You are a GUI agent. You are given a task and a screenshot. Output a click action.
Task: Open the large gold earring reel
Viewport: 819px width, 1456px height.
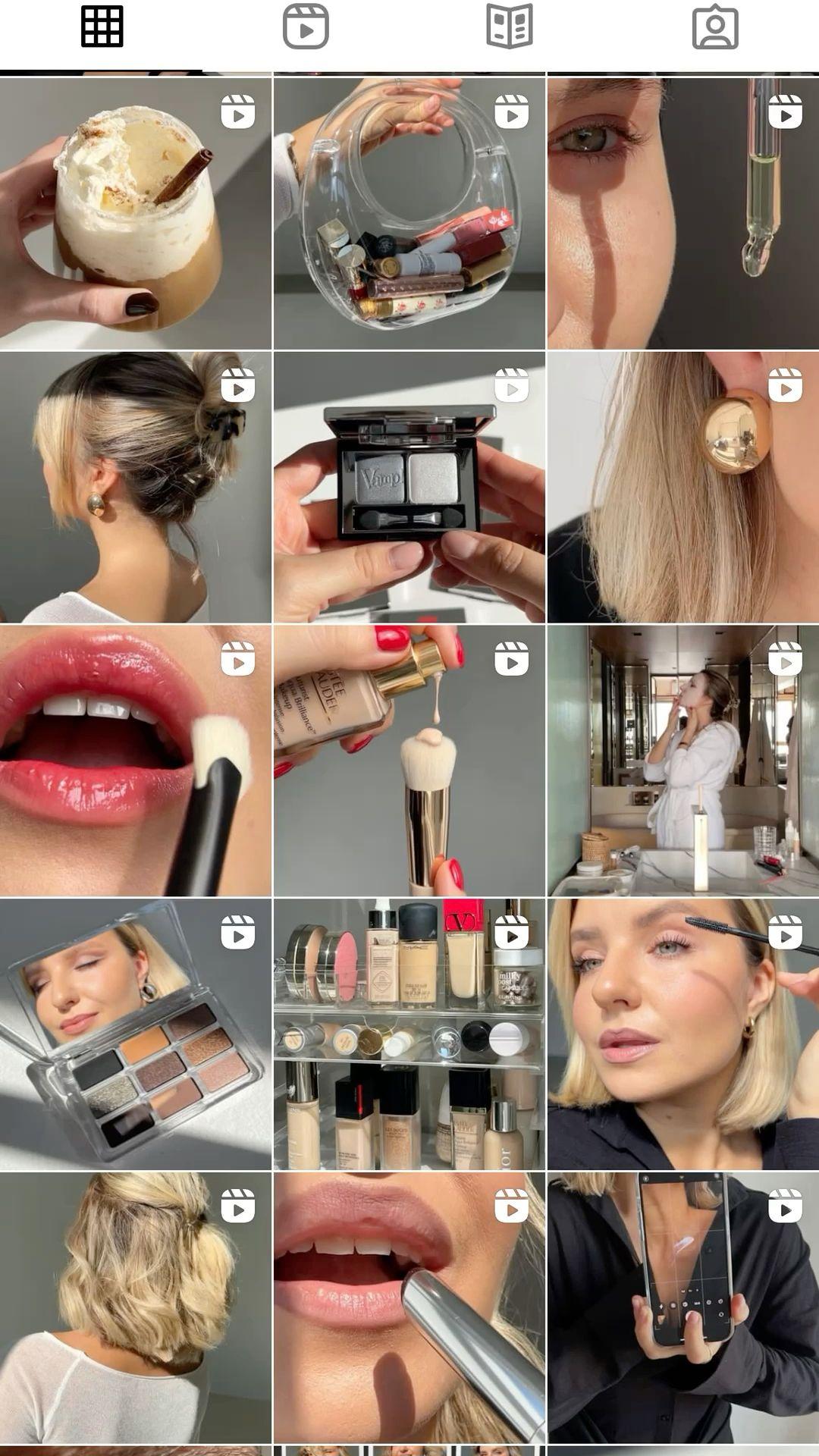tap(683, 487)
